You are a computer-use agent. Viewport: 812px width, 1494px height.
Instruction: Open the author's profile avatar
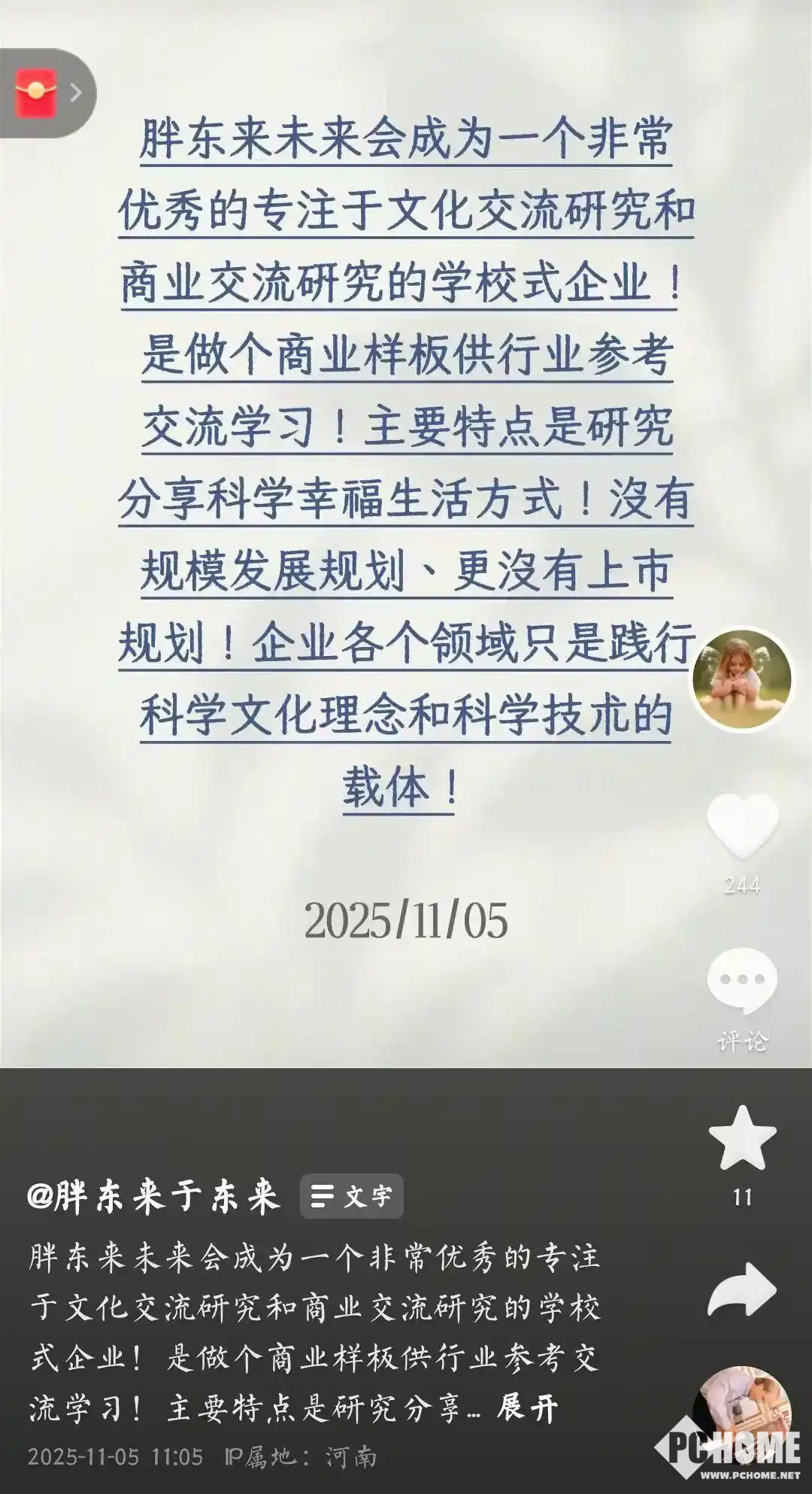(x=741, y=679)
